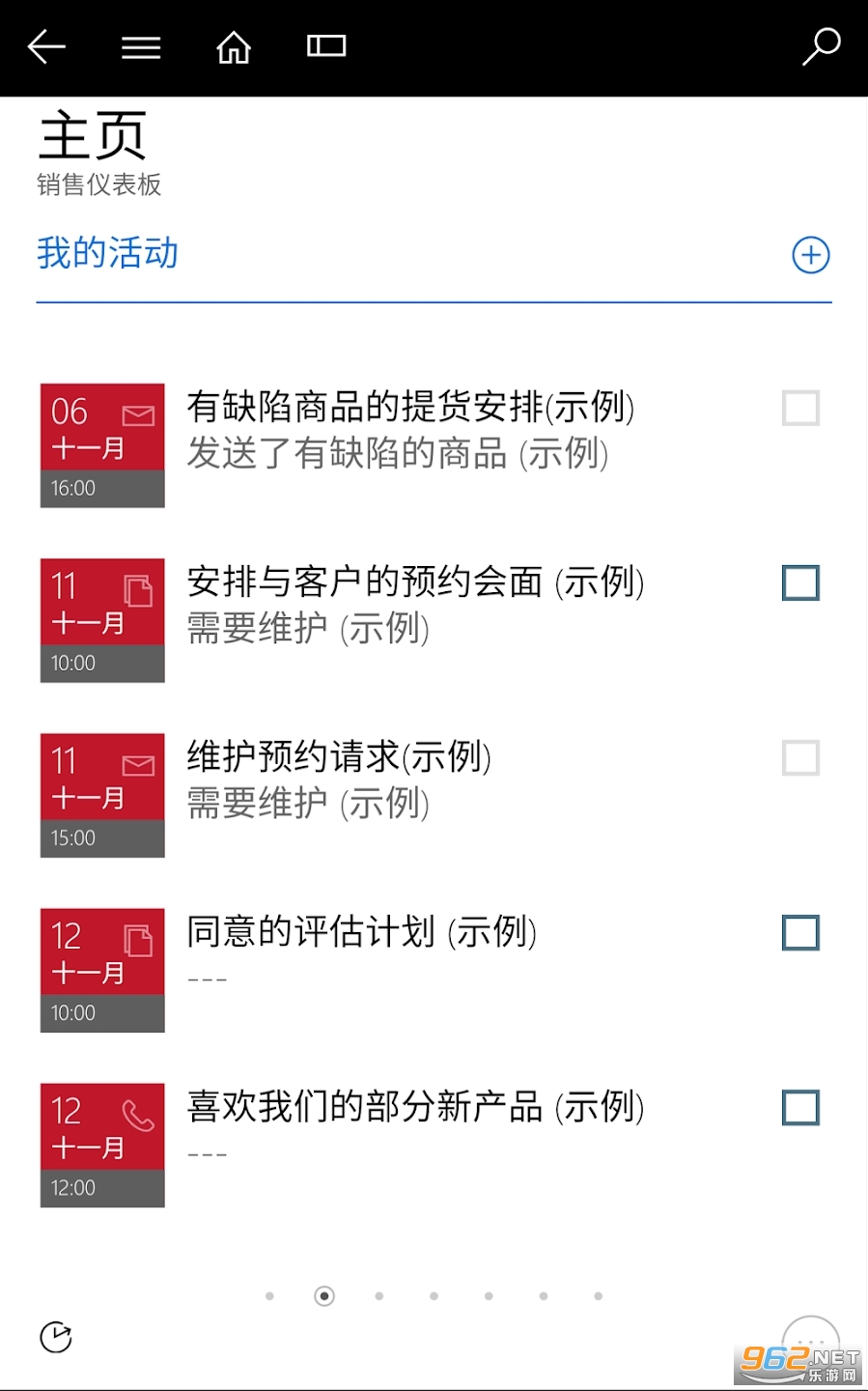
Task: Open the rectangular panel icon in top bar
Action: coord(326,46)
